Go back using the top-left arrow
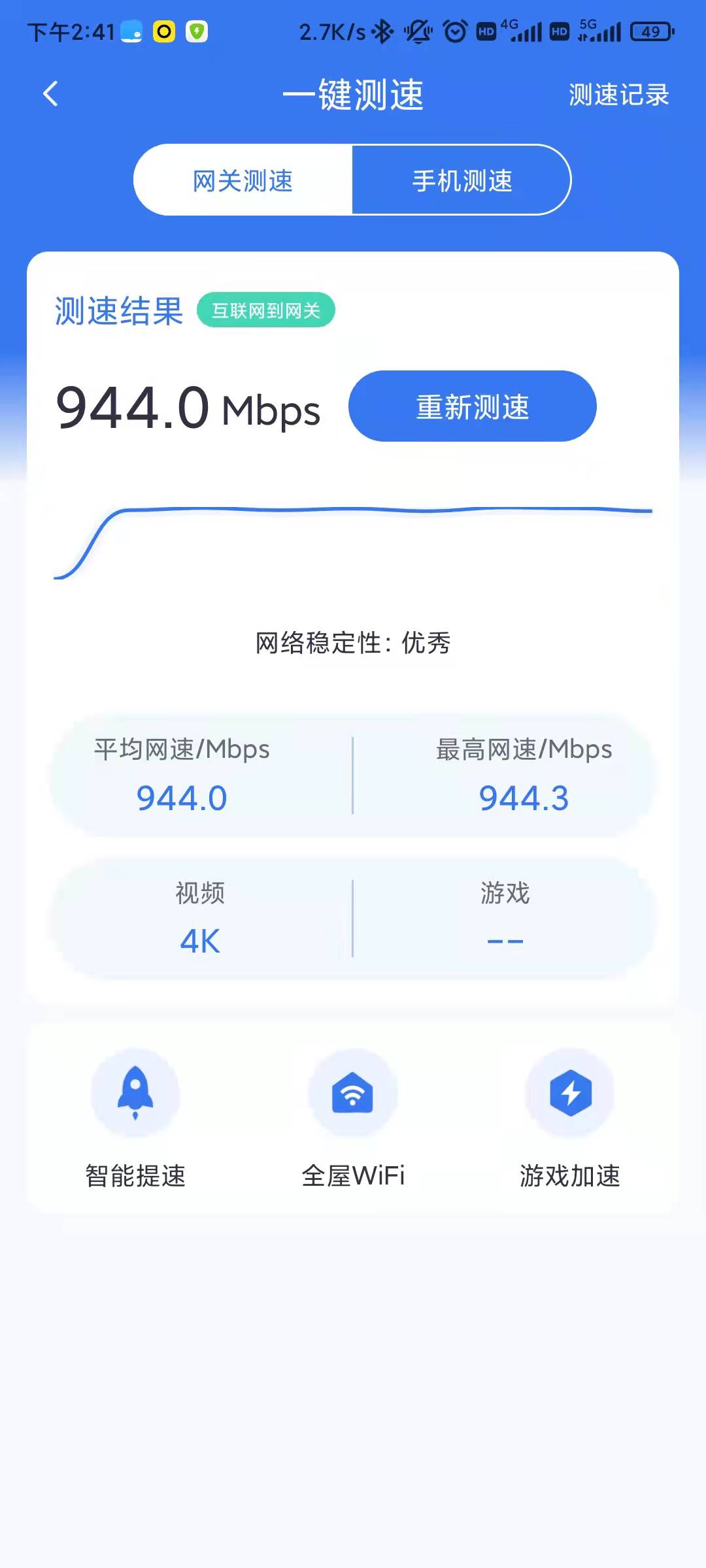706x1568 pixels. pyautogui.click(x=50, y=94)
